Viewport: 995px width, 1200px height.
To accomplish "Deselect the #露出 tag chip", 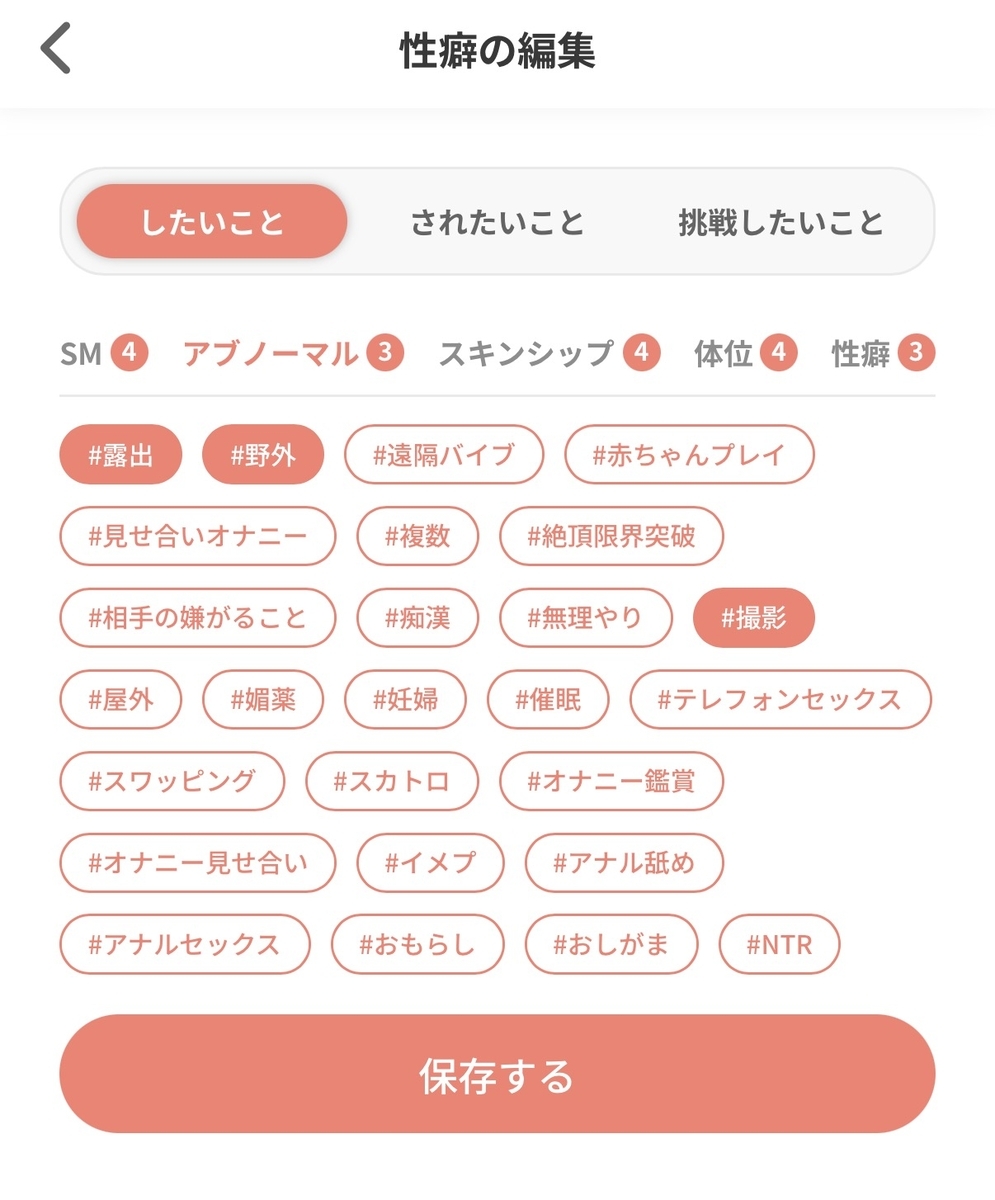I will 121,455.
